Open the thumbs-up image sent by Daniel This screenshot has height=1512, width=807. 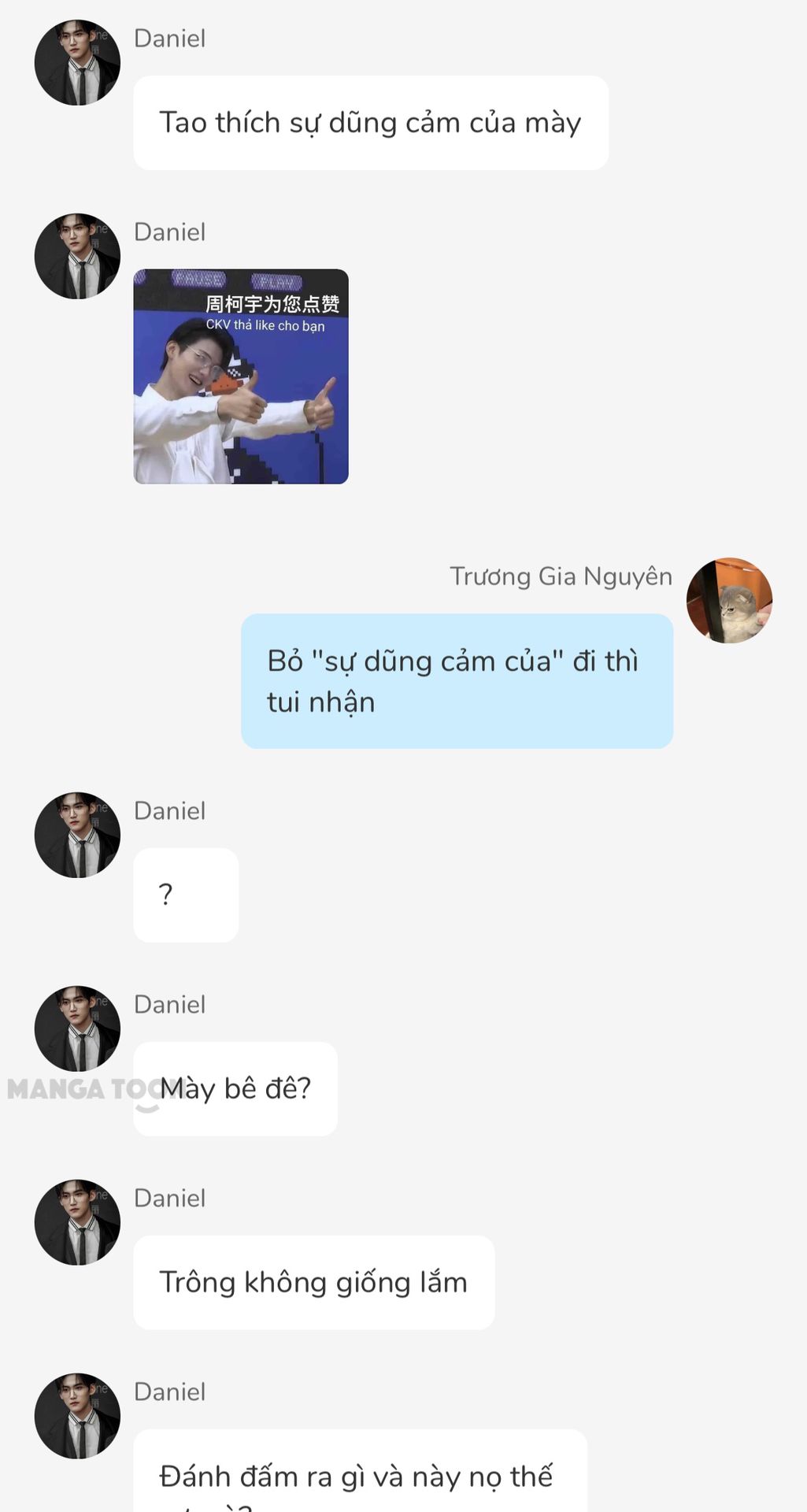pos(241,376)
